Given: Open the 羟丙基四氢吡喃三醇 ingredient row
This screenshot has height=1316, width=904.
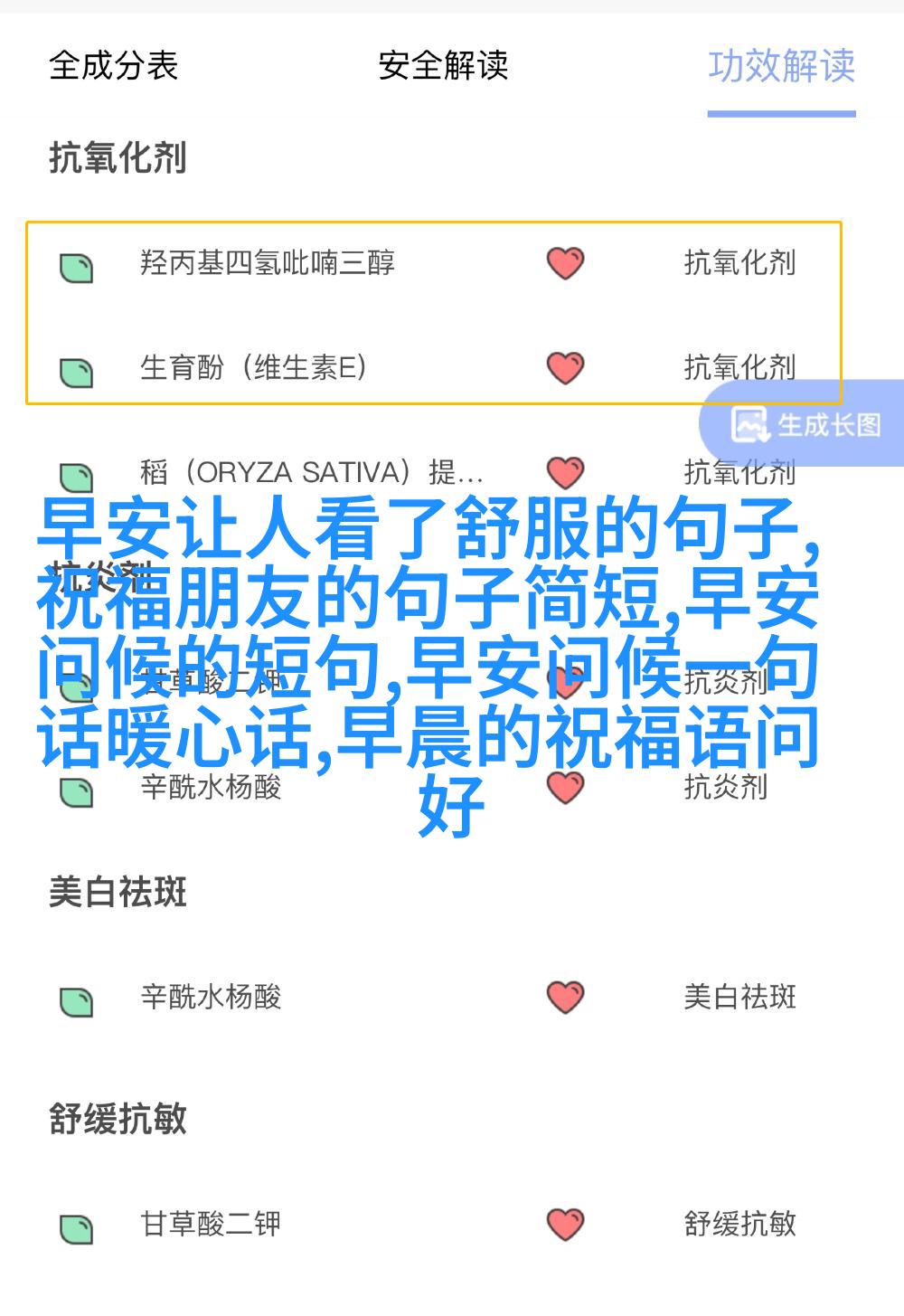Looking at the screenshot, I should 268,263.
